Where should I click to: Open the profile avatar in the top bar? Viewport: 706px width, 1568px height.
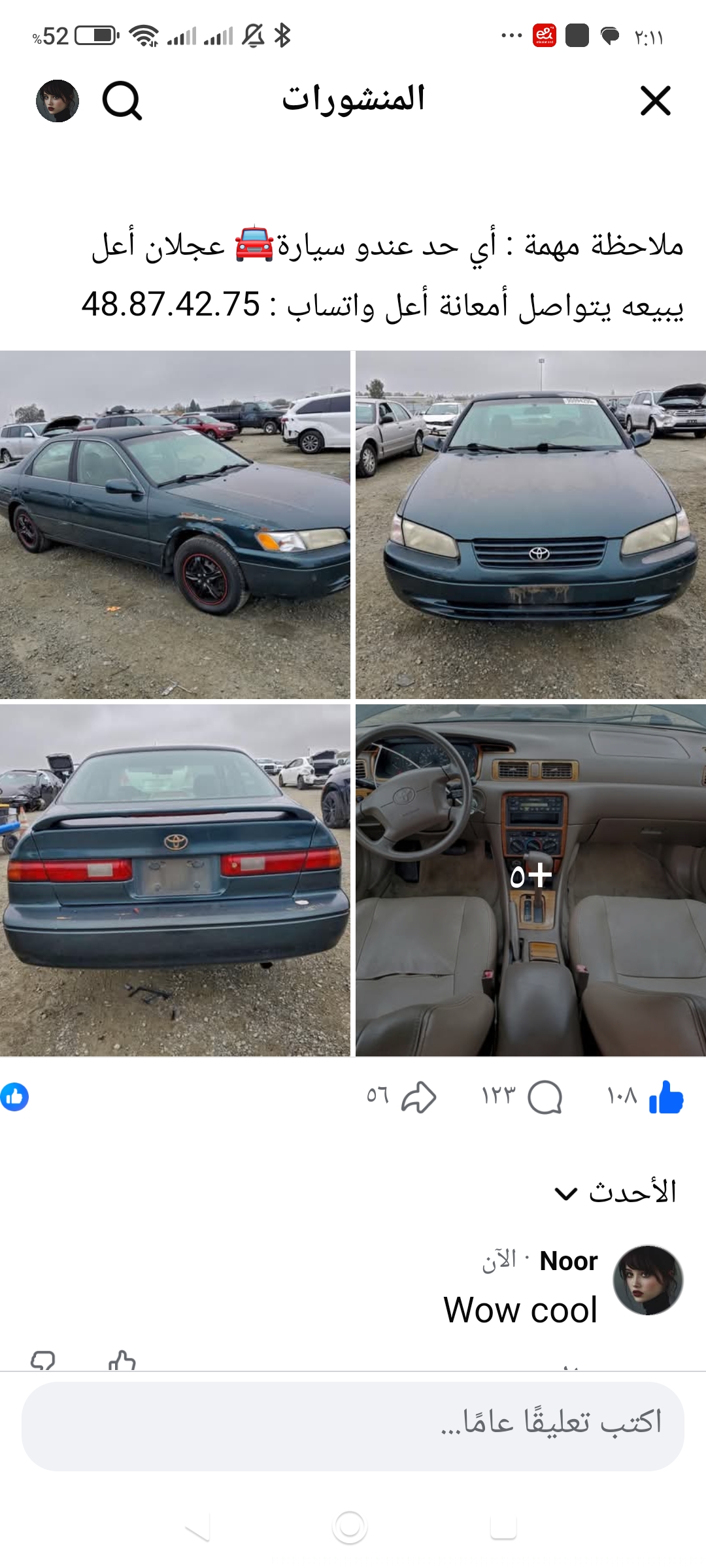point(58,101)
